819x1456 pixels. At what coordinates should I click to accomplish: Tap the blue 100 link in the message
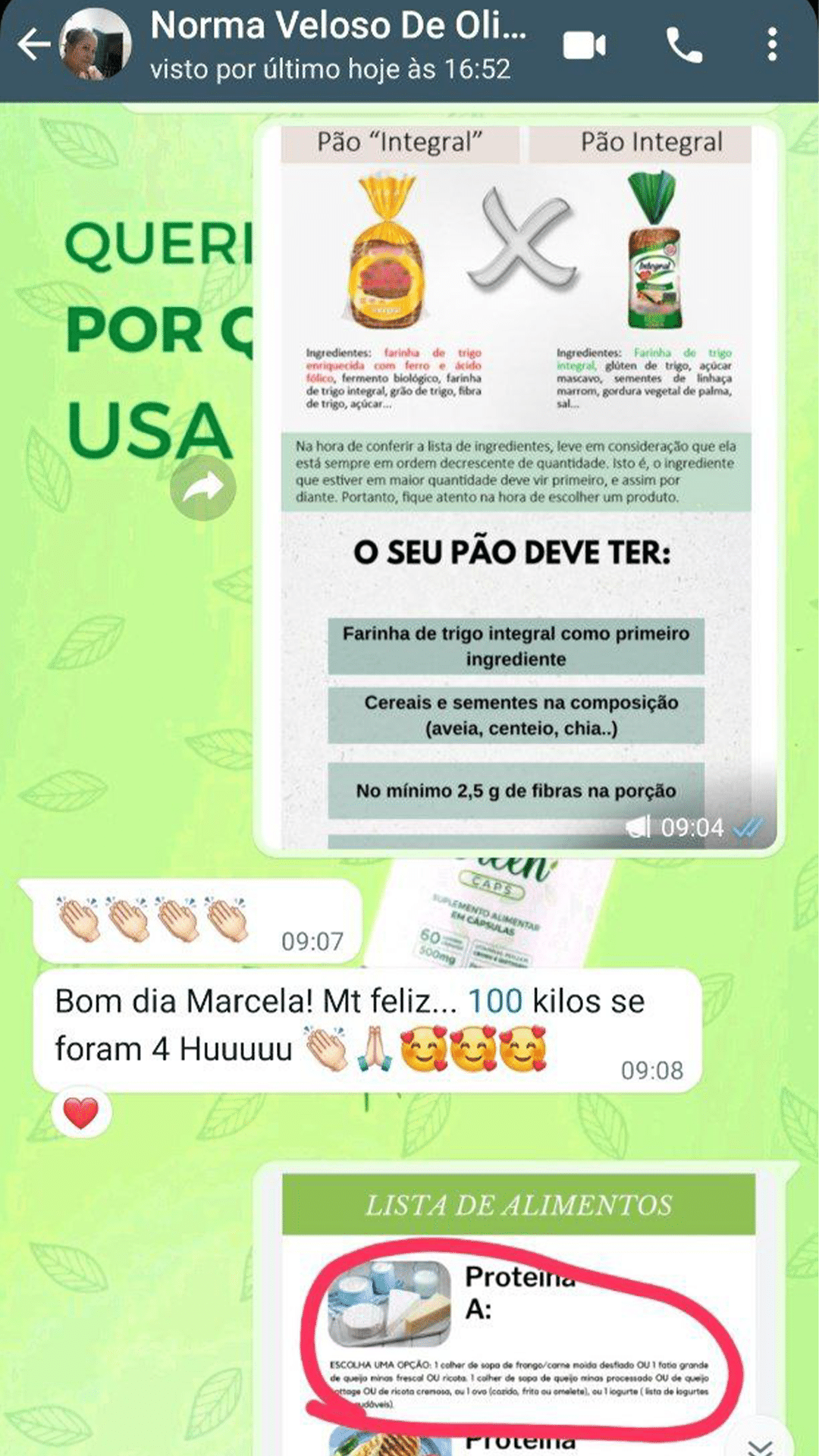click(x=494, y=1002)
